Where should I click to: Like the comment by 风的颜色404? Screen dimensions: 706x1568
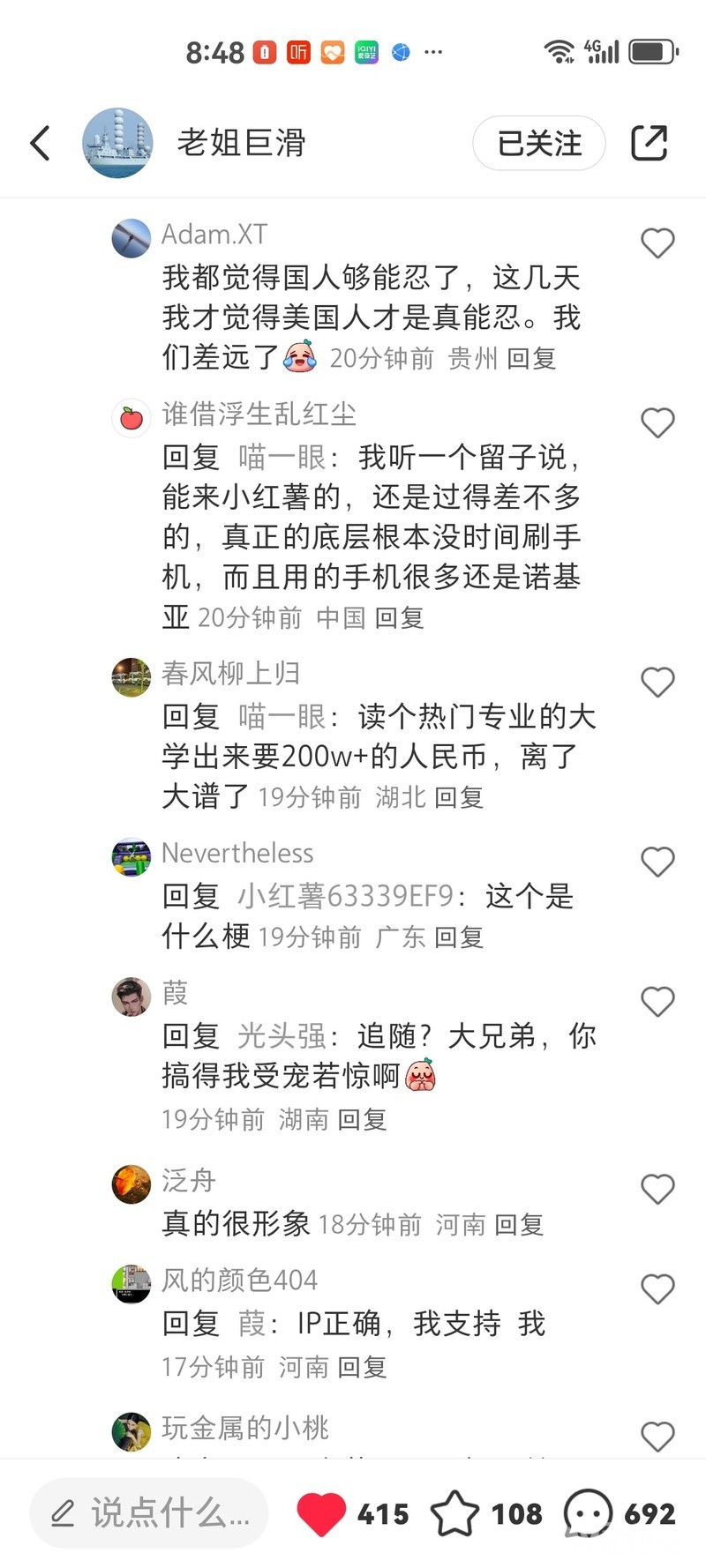(657, 1290)
